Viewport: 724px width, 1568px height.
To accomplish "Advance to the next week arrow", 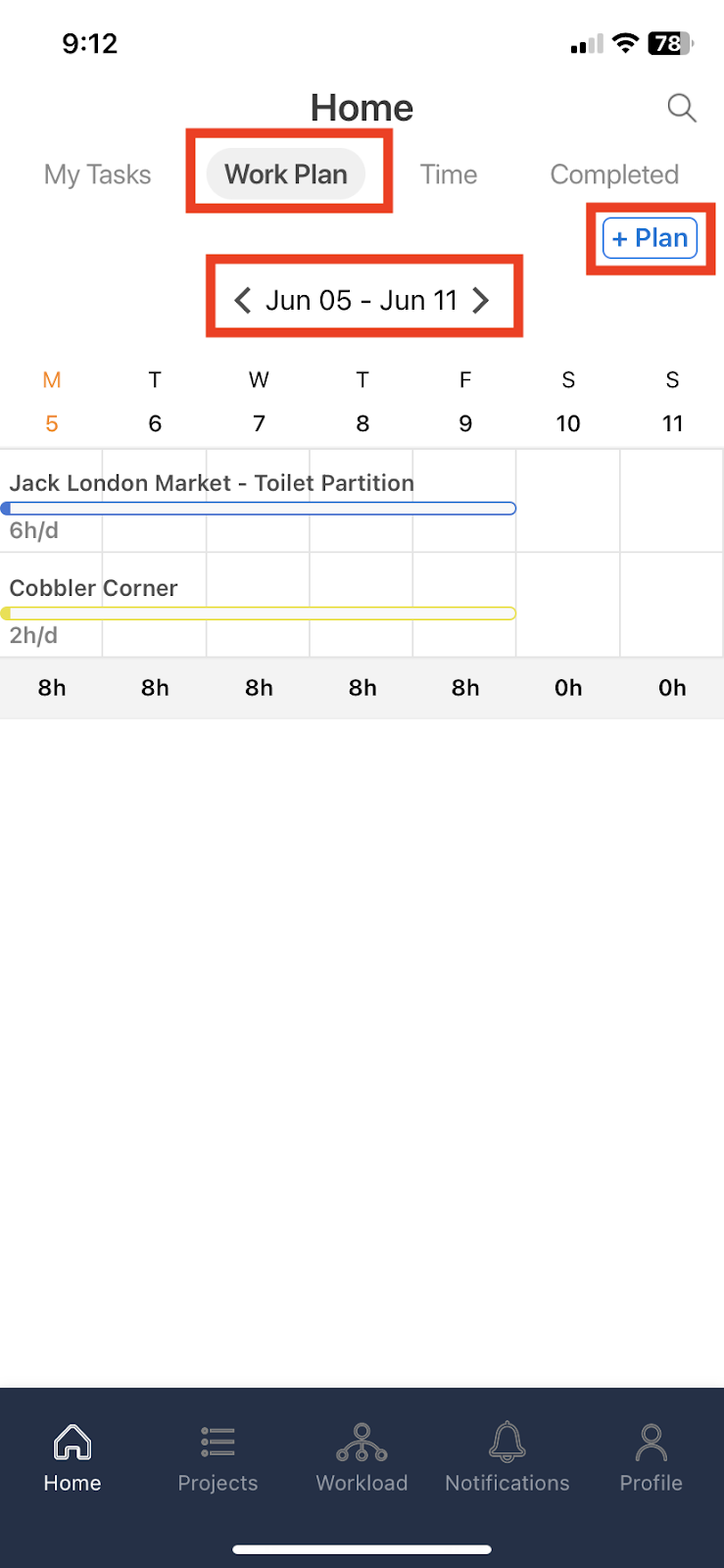I will [480, 300].
